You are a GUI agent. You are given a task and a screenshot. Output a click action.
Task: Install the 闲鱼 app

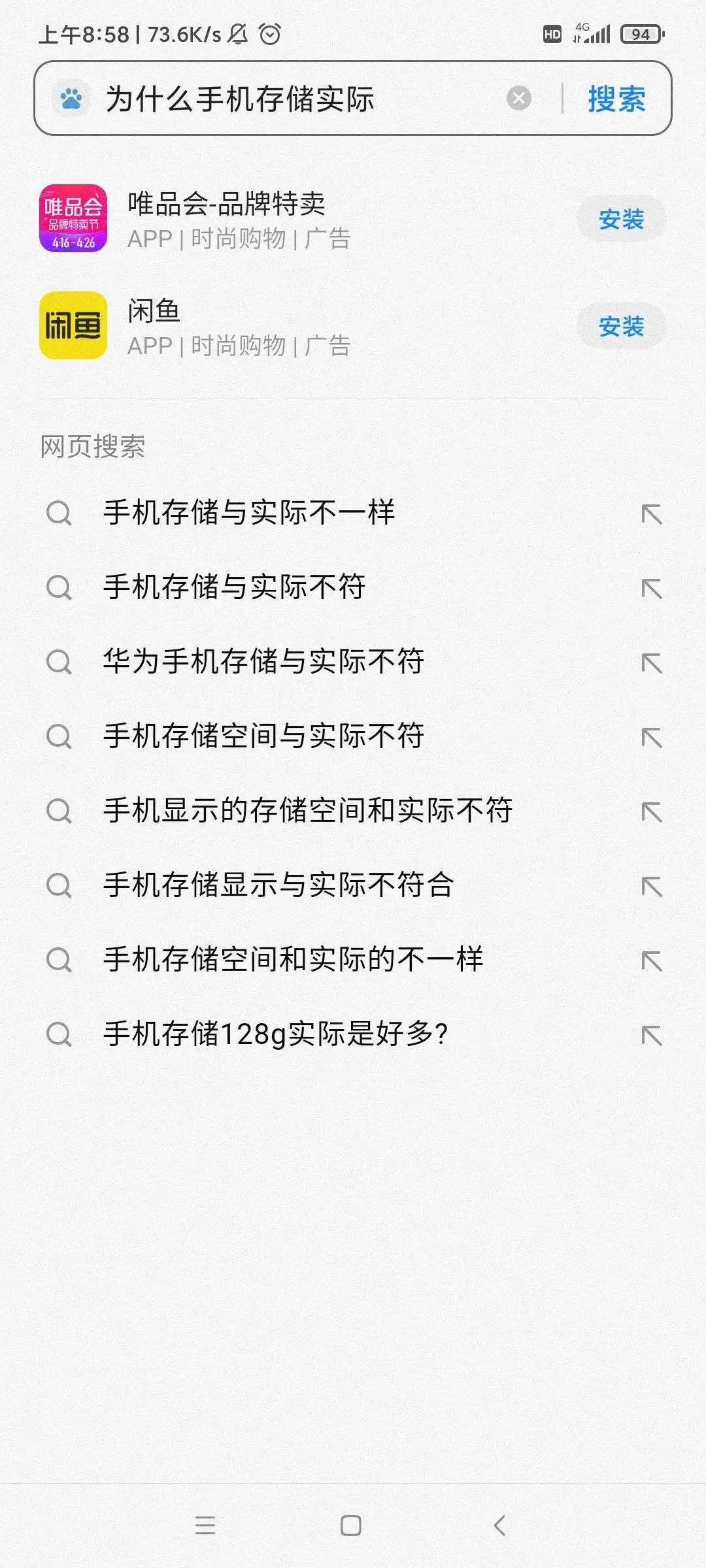(621, 326)
